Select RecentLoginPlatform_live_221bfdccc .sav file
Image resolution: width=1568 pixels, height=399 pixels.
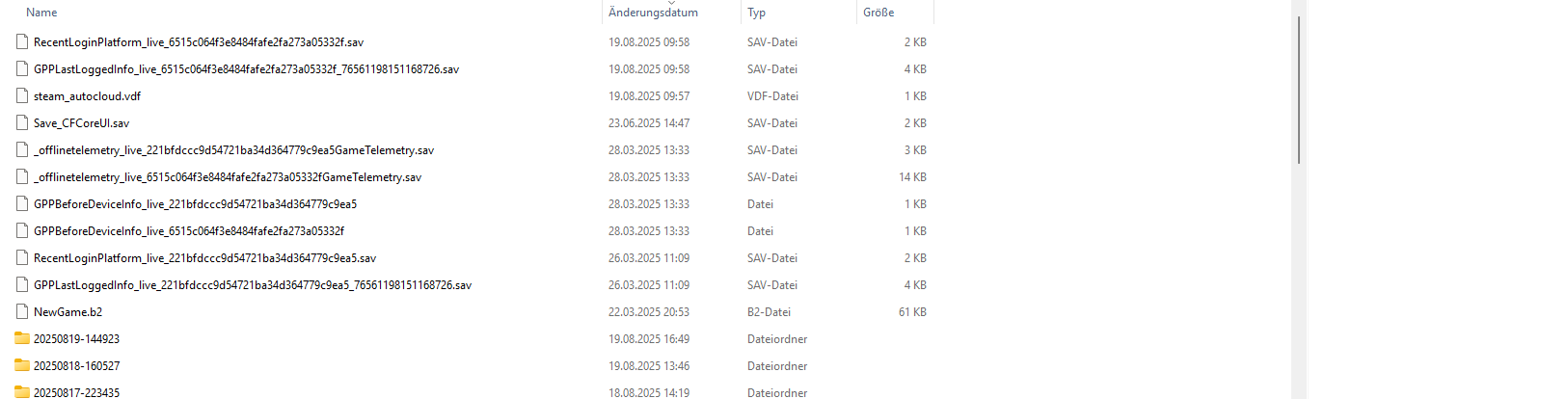(x=204, y=258)
